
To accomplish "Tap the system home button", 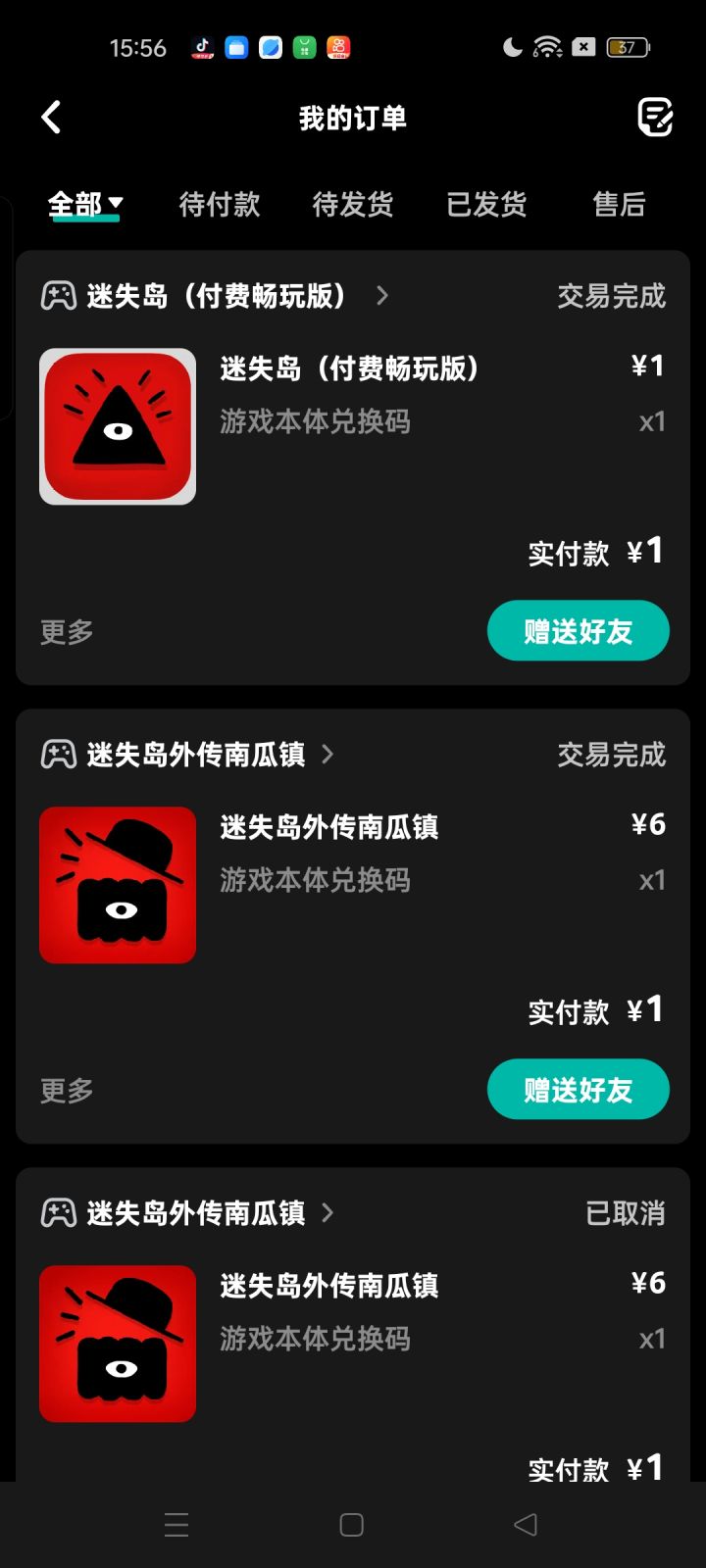I will pyautogui.click(x=352, y=1525).
